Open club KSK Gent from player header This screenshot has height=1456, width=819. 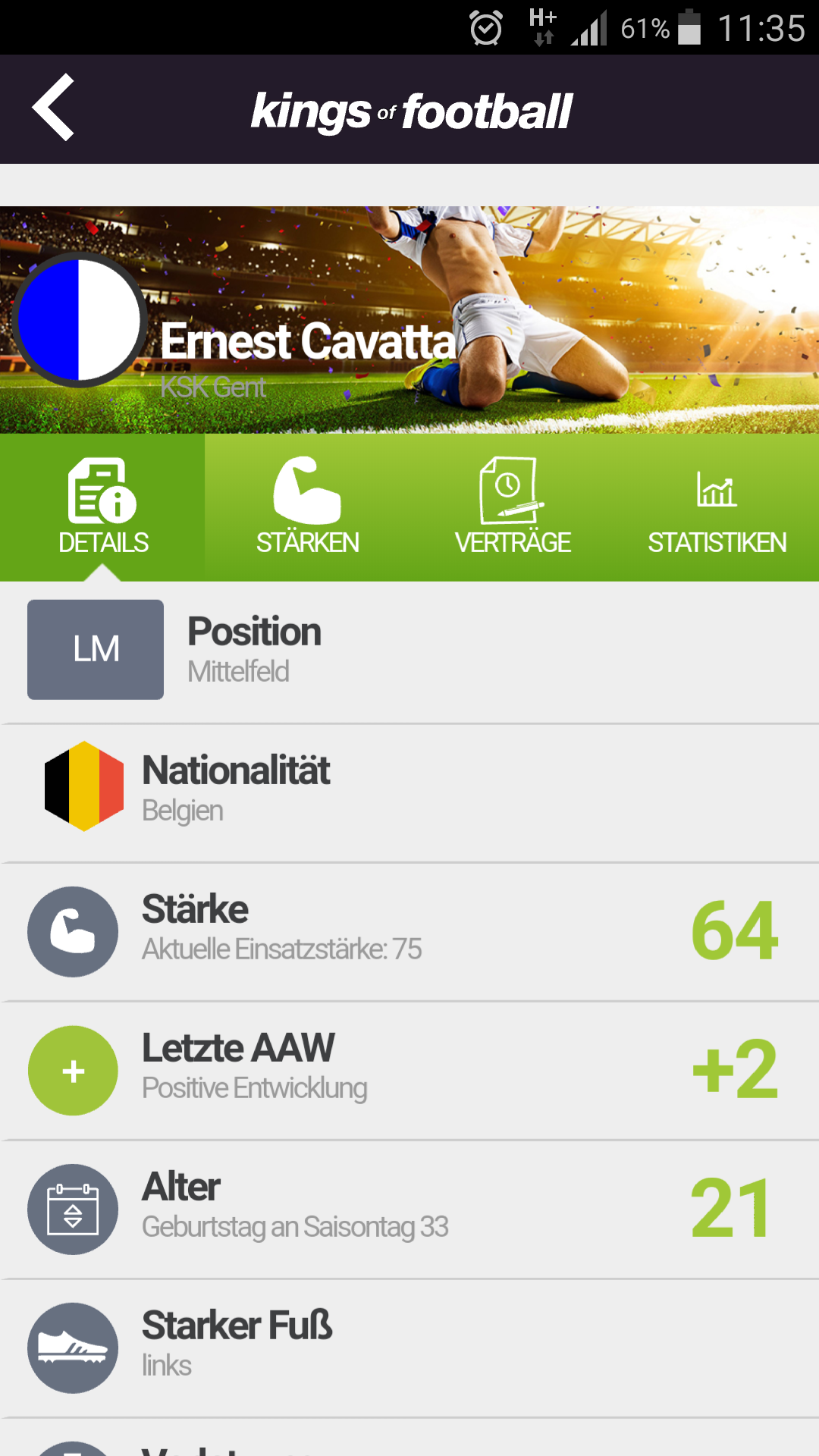213,388
